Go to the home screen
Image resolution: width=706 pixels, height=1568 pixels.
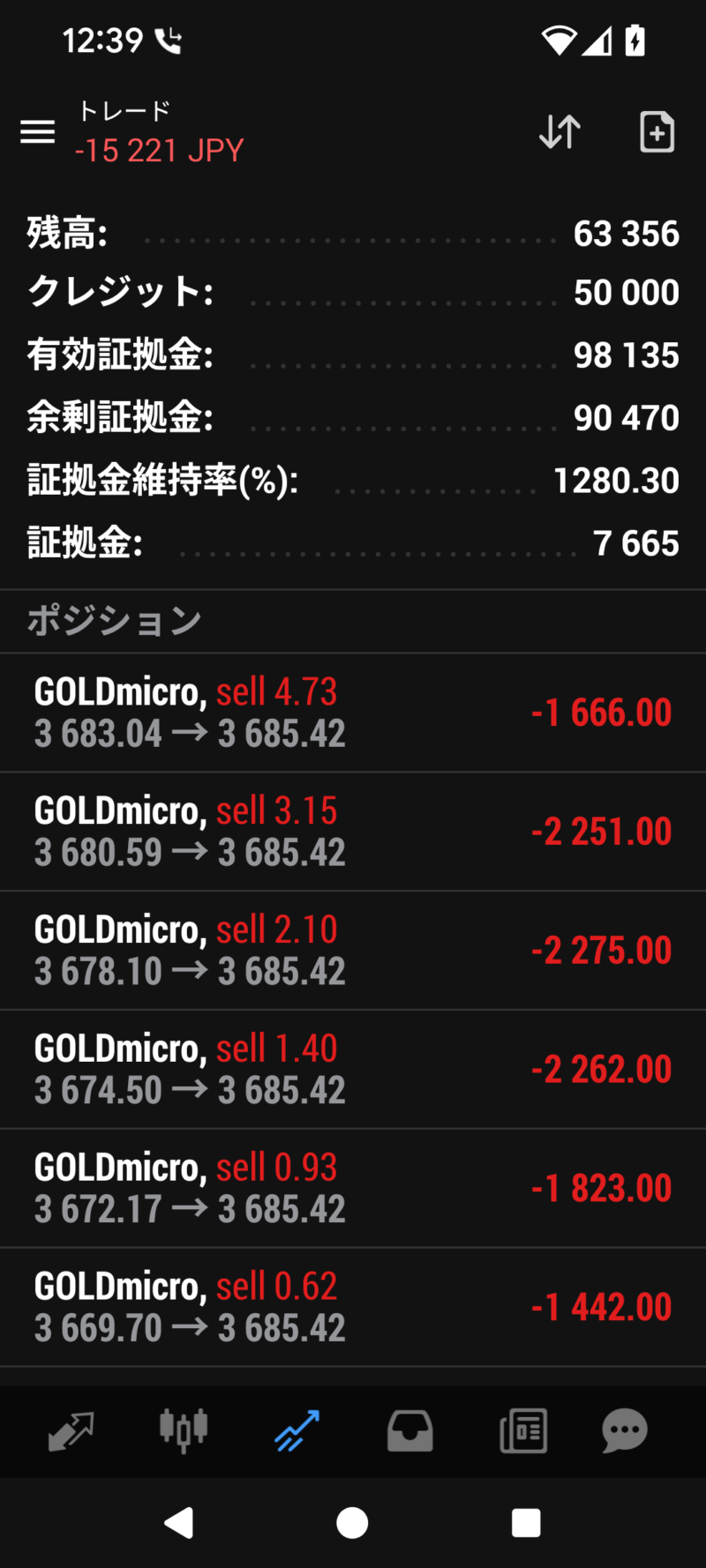coord(352,1523)
